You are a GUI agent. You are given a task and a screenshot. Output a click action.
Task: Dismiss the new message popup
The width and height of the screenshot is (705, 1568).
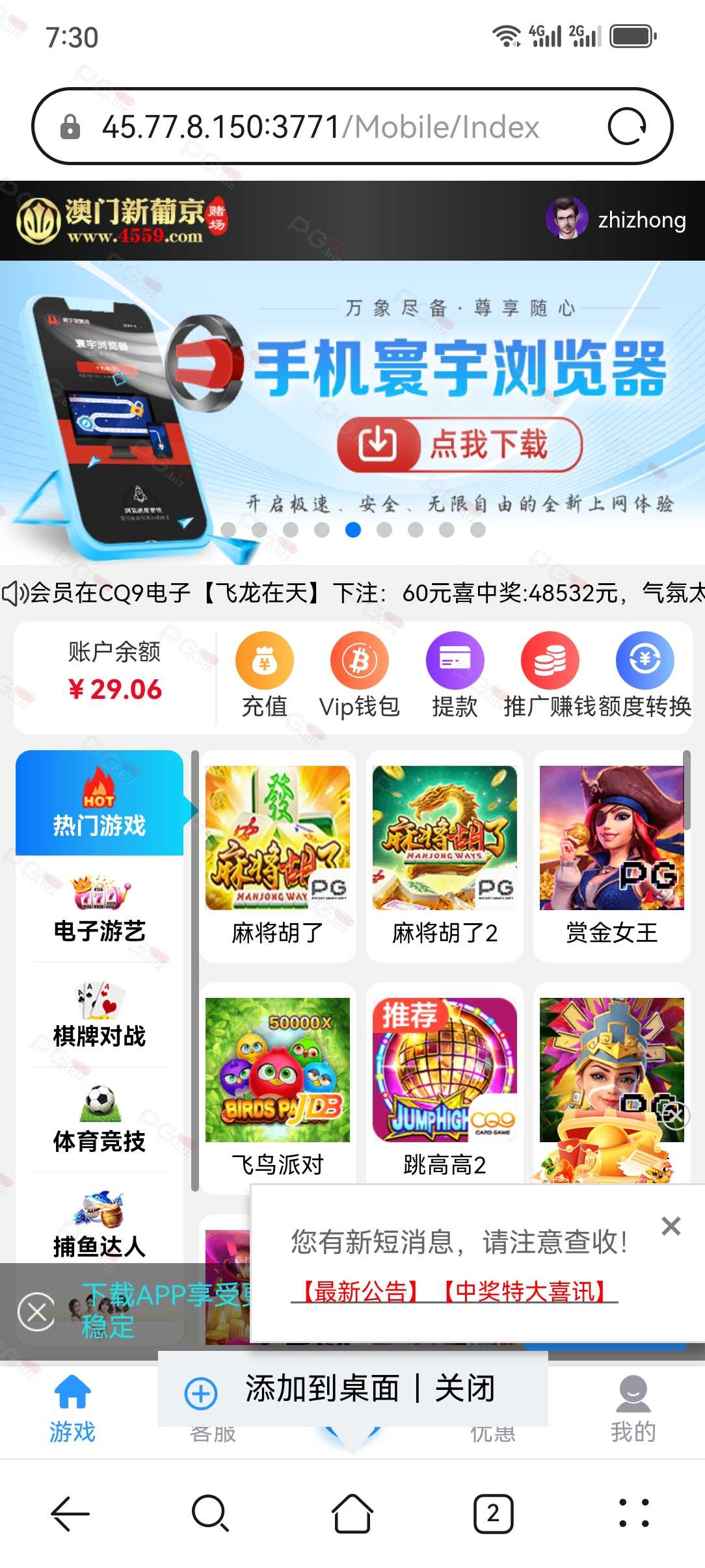[x=671, y=1226]
